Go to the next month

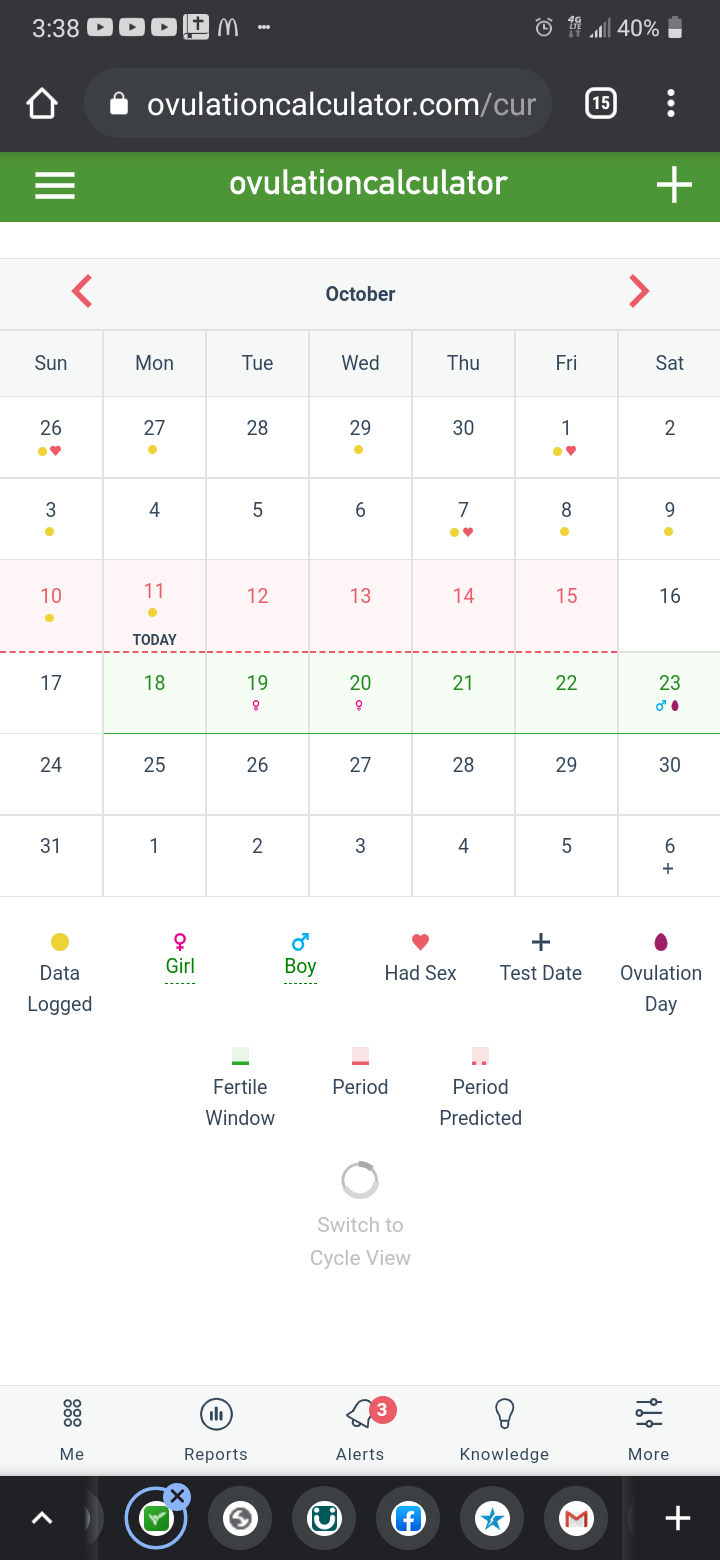639,292
